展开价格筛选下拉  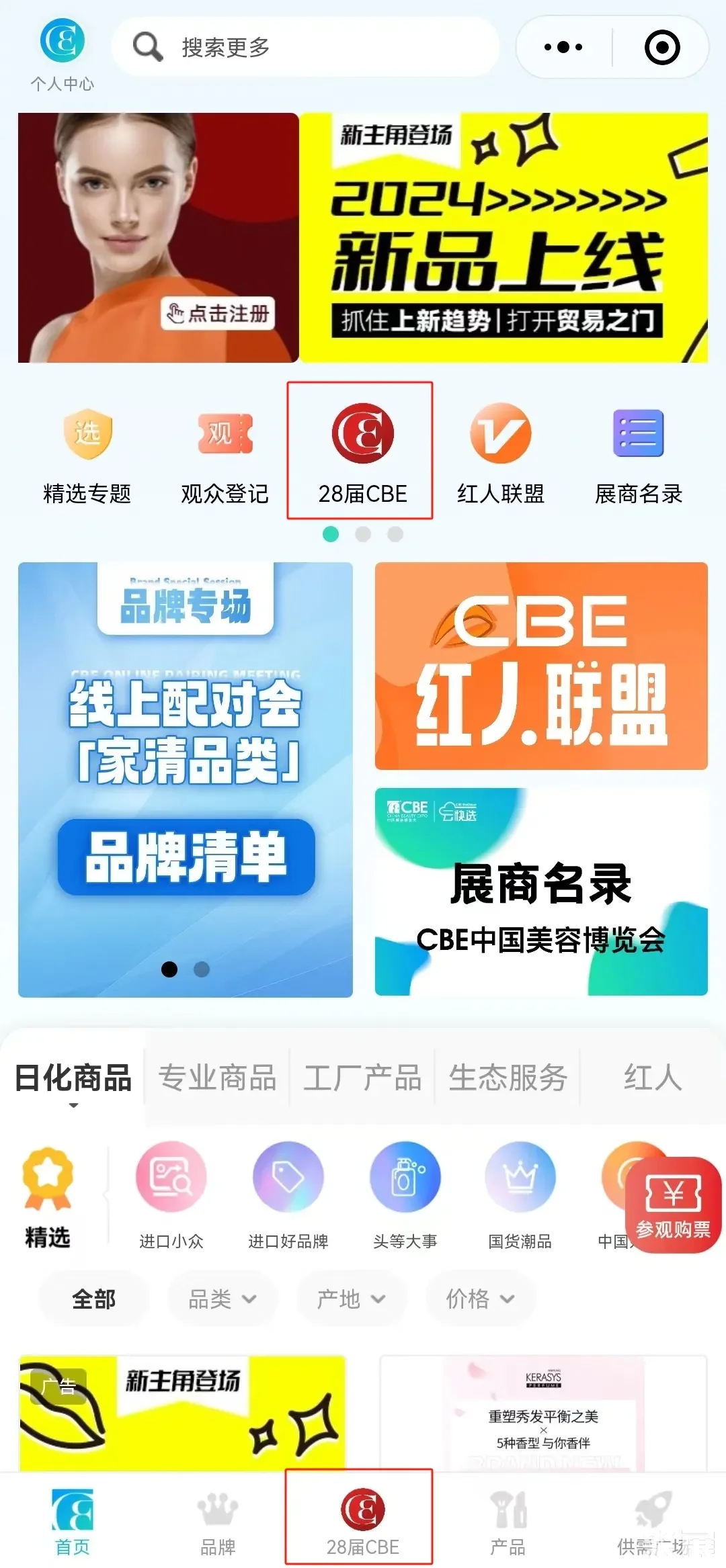point(479,1299)
